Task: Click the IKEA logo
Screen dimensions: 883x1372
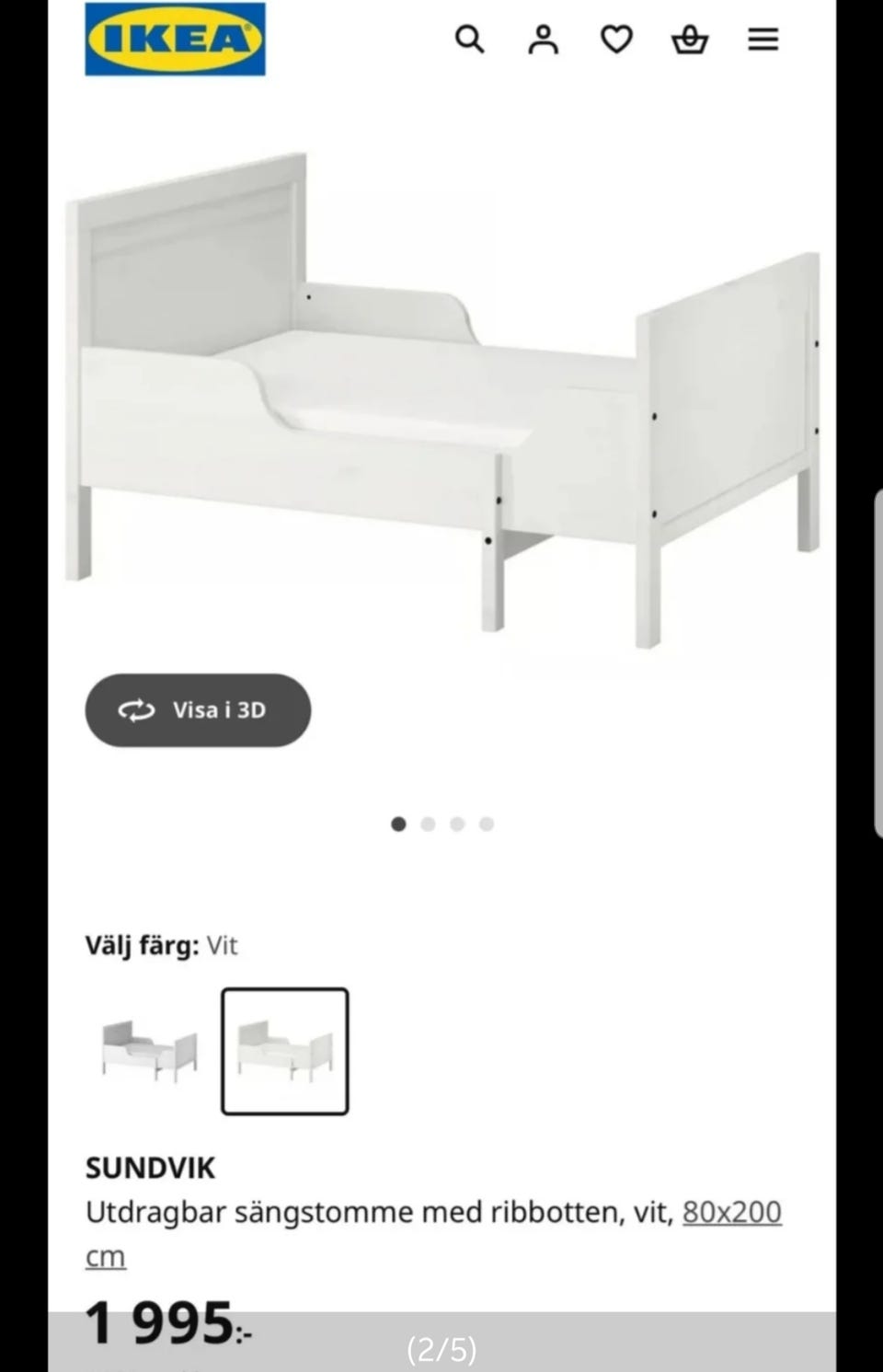Action: click(175, 40)
